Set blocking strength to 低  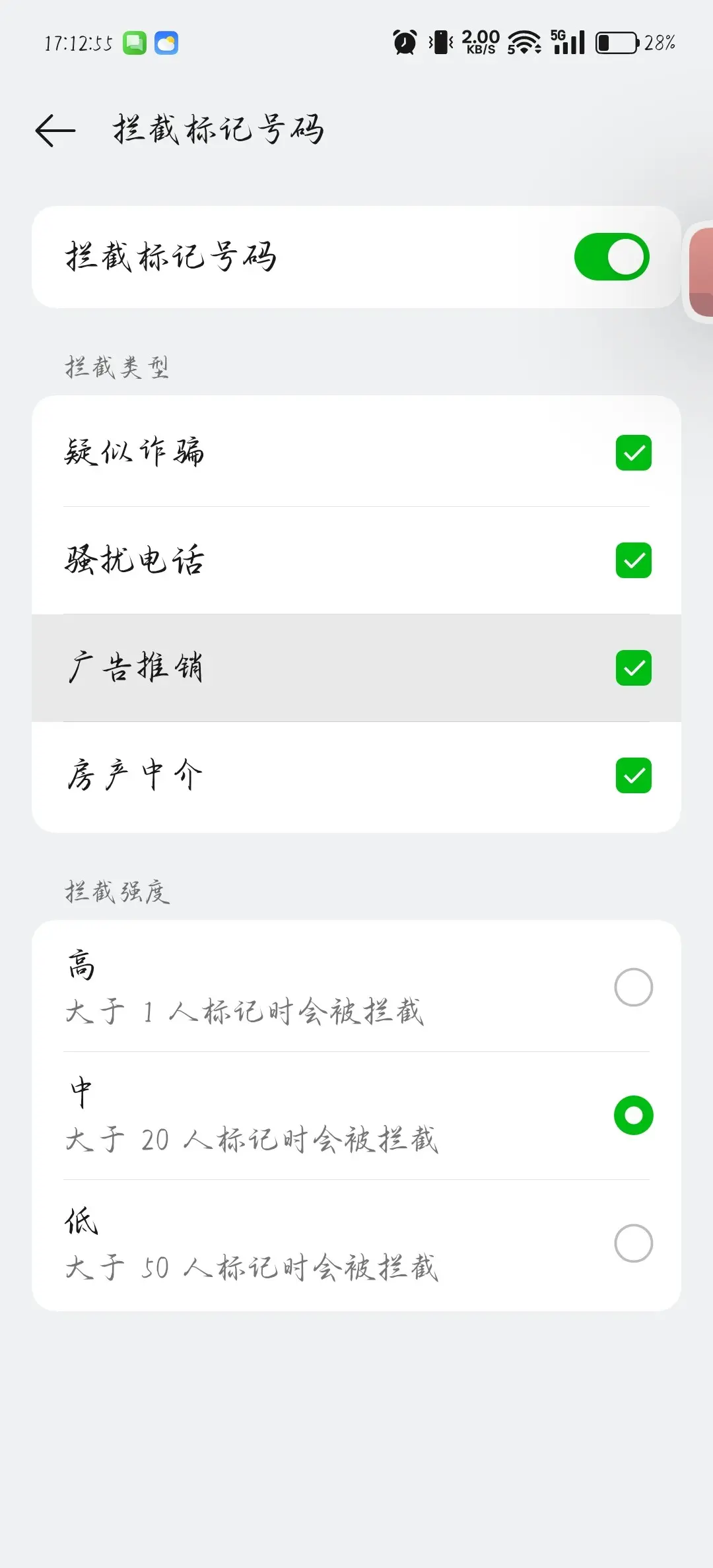pyautogui.click(x=633, y=1243)
